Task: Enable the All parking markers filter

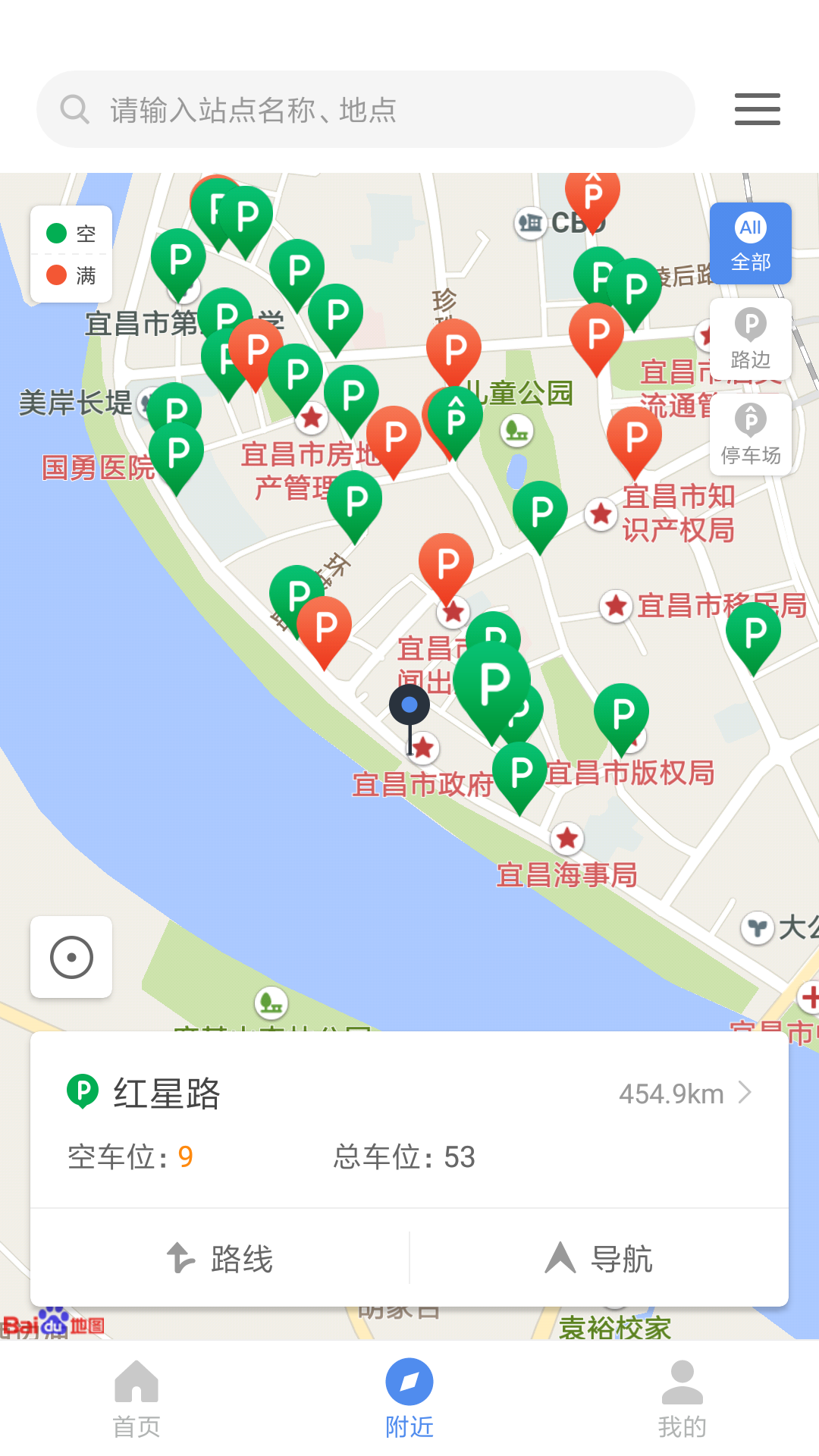Action: click(x=751, y=243)
